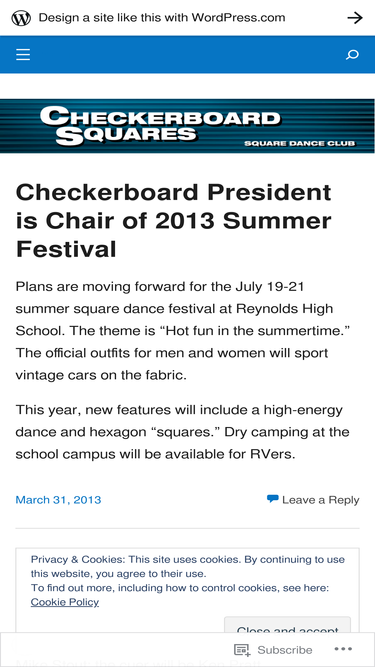The width and height of the screenshot is (375, 667).
Task: Open the Cookie Policy link
Action: (65, 602)
